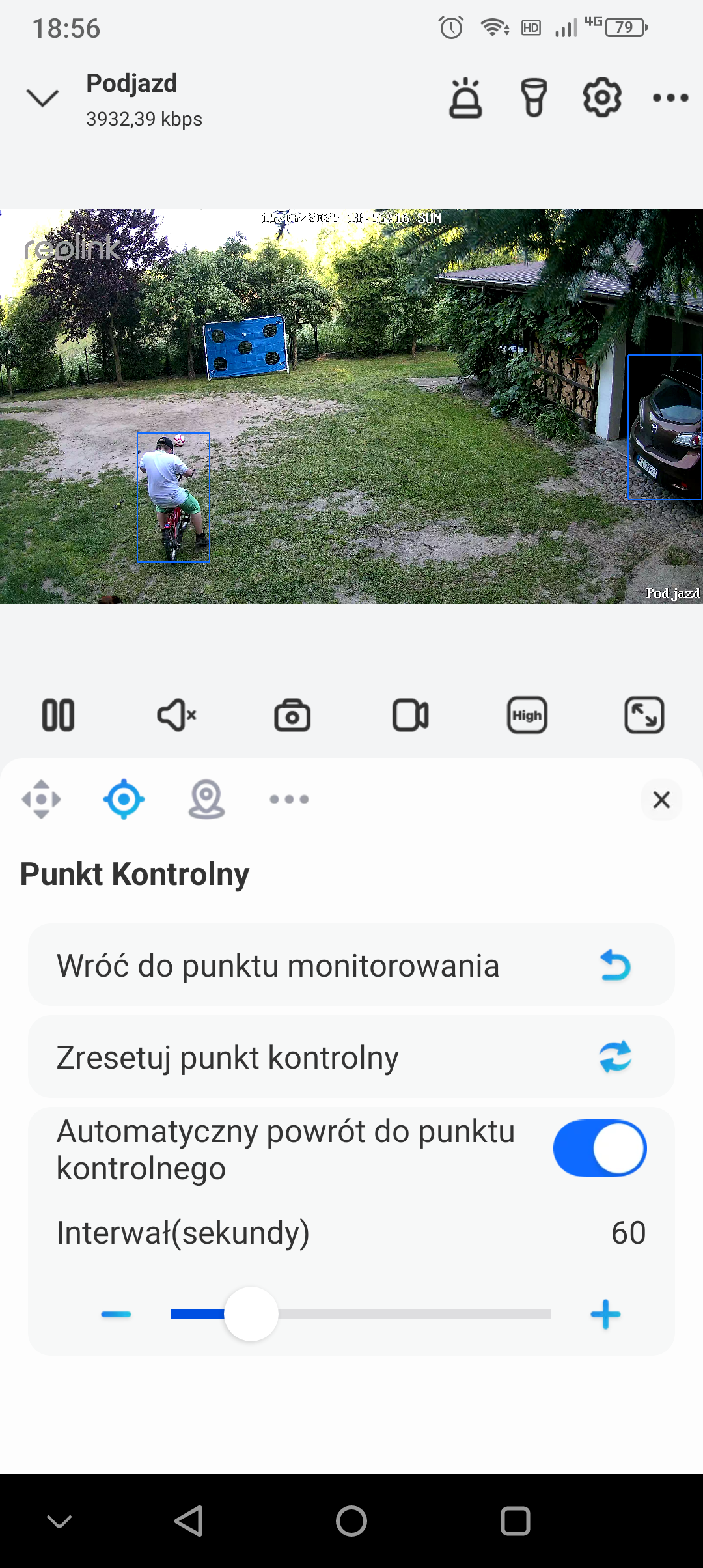The width and height of the screenshot is (703, 1568).
Task: Show more PTZ options dots
Action: point(289,799)
